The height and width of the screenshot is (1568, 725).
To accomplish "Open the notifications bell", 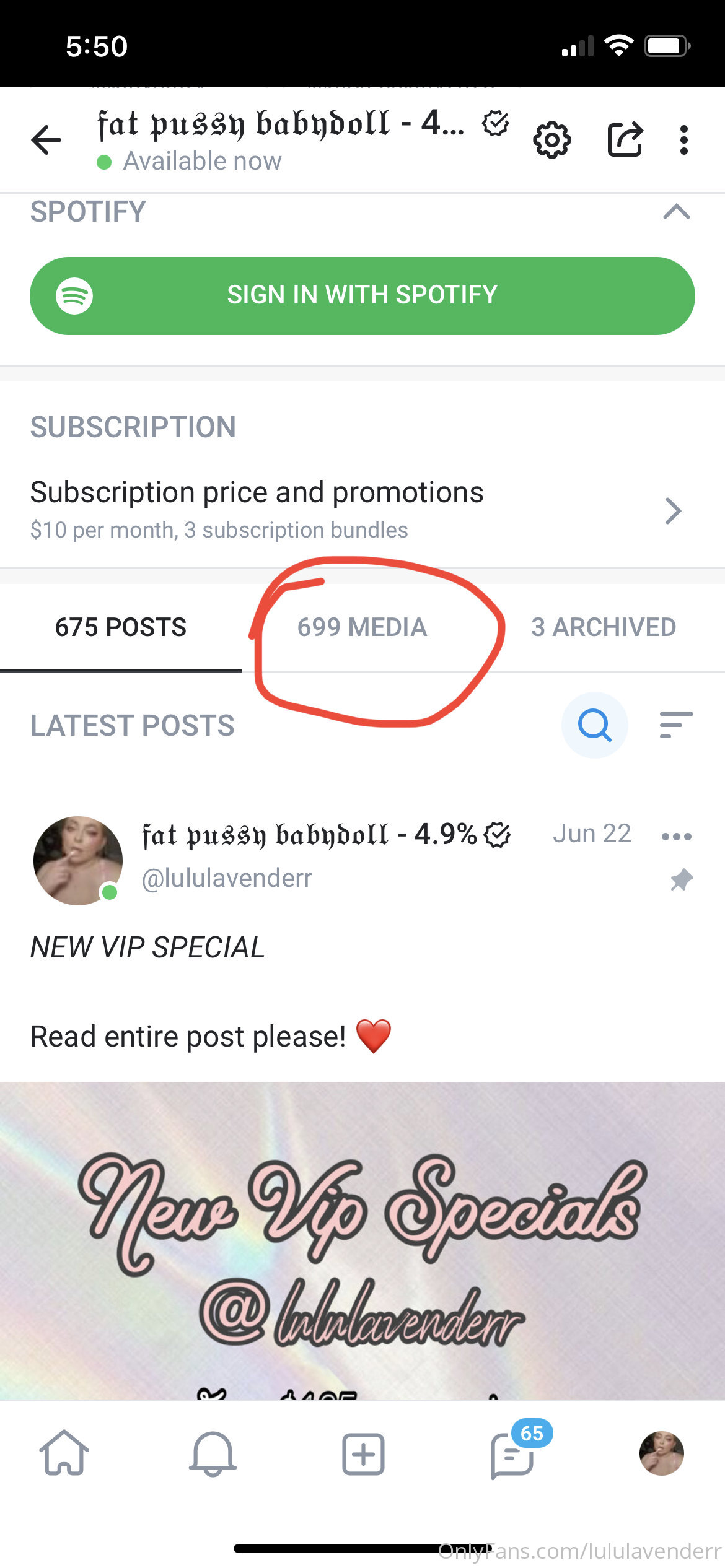I will 213,1453.
